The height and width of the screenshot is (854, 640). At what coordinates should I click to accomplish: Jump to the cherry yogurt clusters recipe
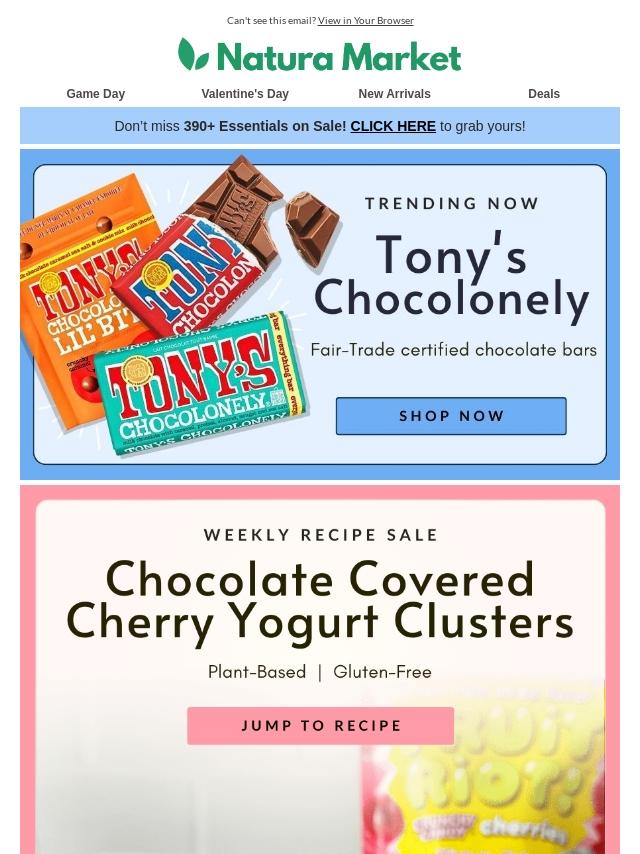tap(320, 726)
